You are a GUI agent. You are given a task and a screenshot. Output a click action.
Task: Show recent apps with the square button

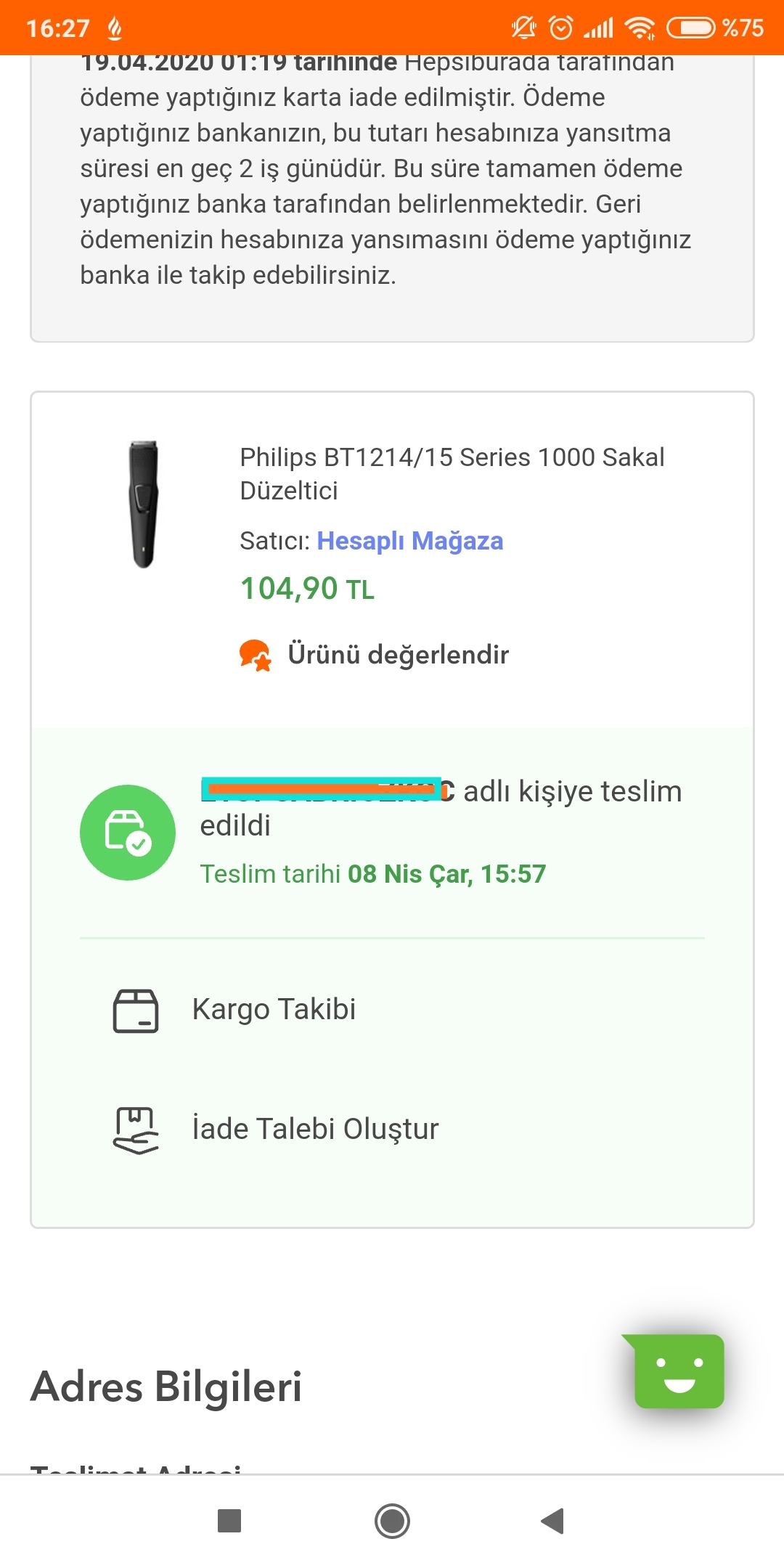point(229,1521)
